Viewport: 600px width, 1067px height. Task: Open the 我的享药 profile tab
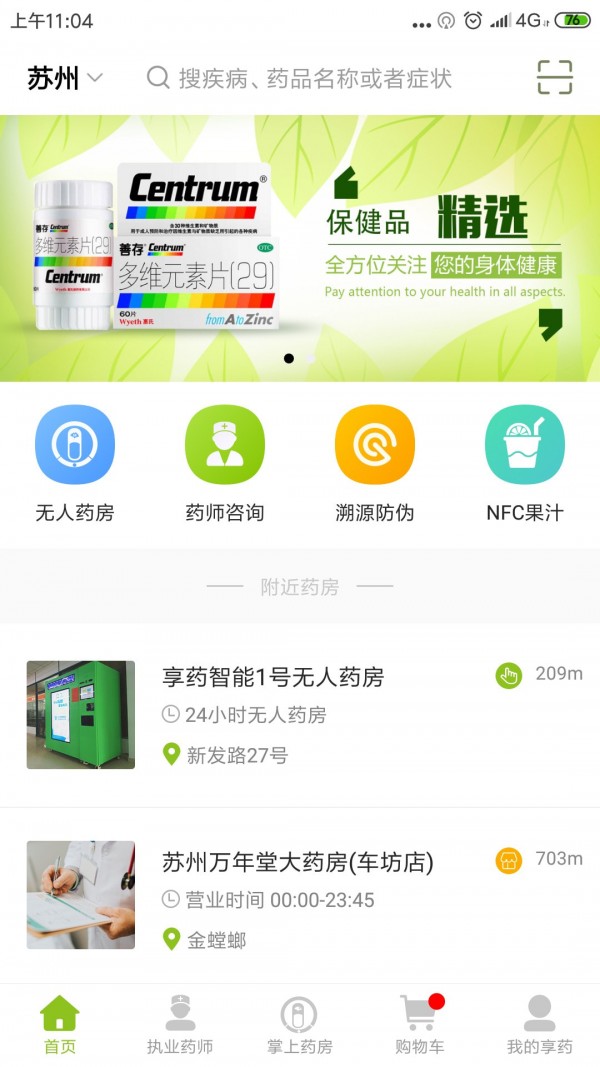pyautogui.click(x=539, y=1025)
